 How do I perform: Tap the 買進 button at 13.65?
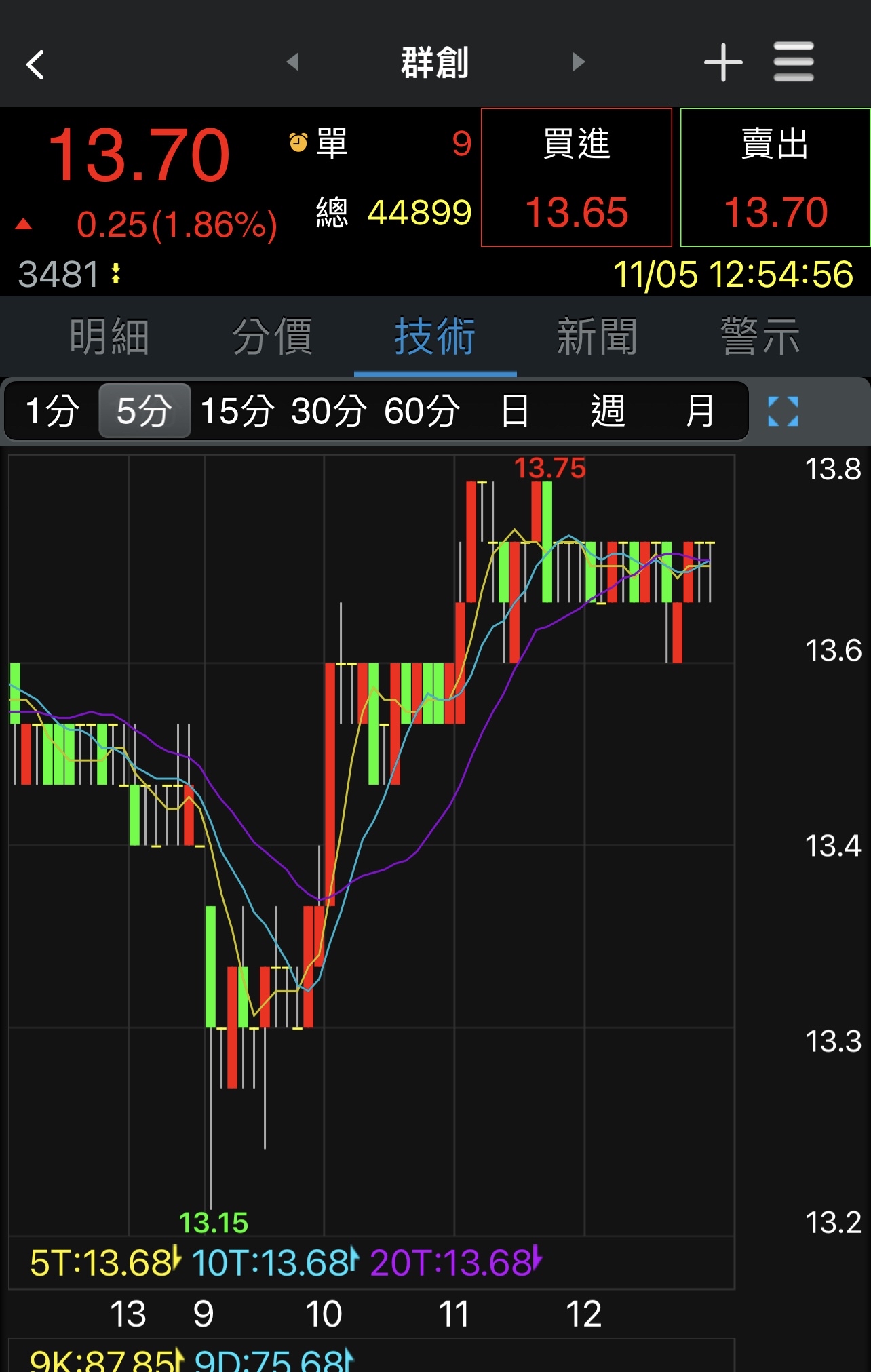pos(577,178)
